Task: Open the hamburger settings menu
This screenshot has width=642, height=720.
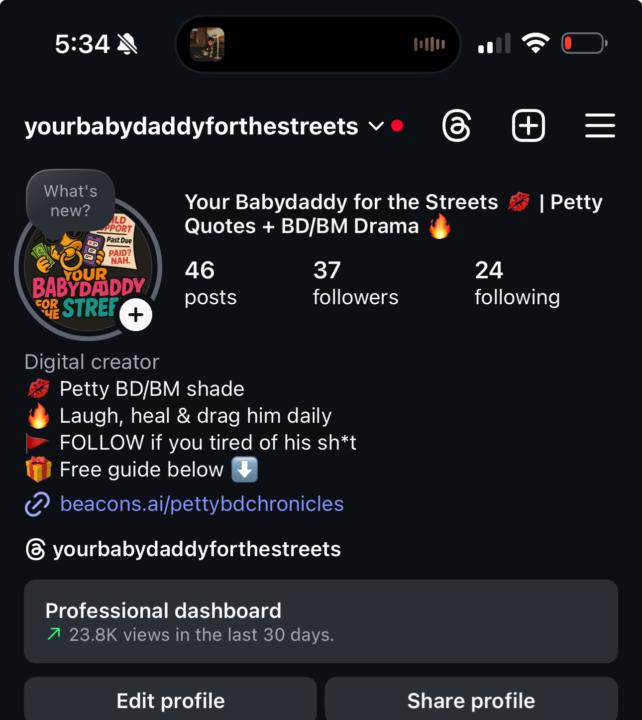Action: click(x=599, y=127)
